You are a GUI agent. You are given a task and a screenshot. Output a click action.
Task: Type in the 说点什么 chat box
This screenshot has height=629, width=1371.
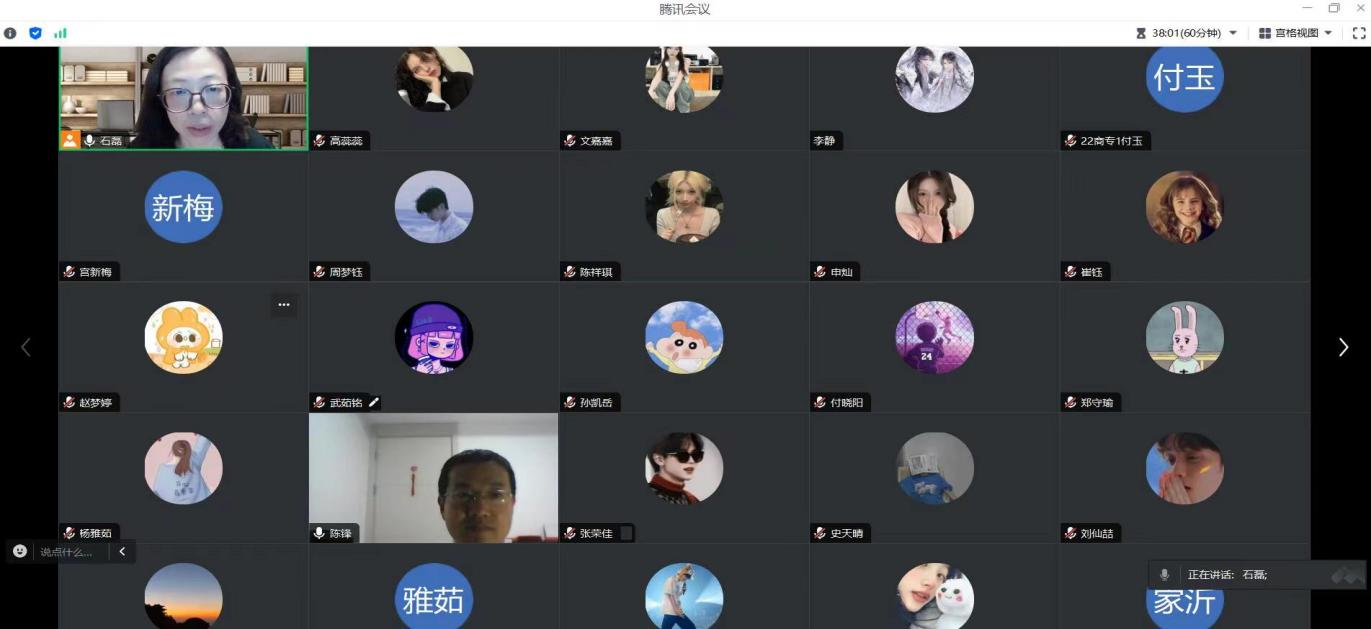[70, 552]
